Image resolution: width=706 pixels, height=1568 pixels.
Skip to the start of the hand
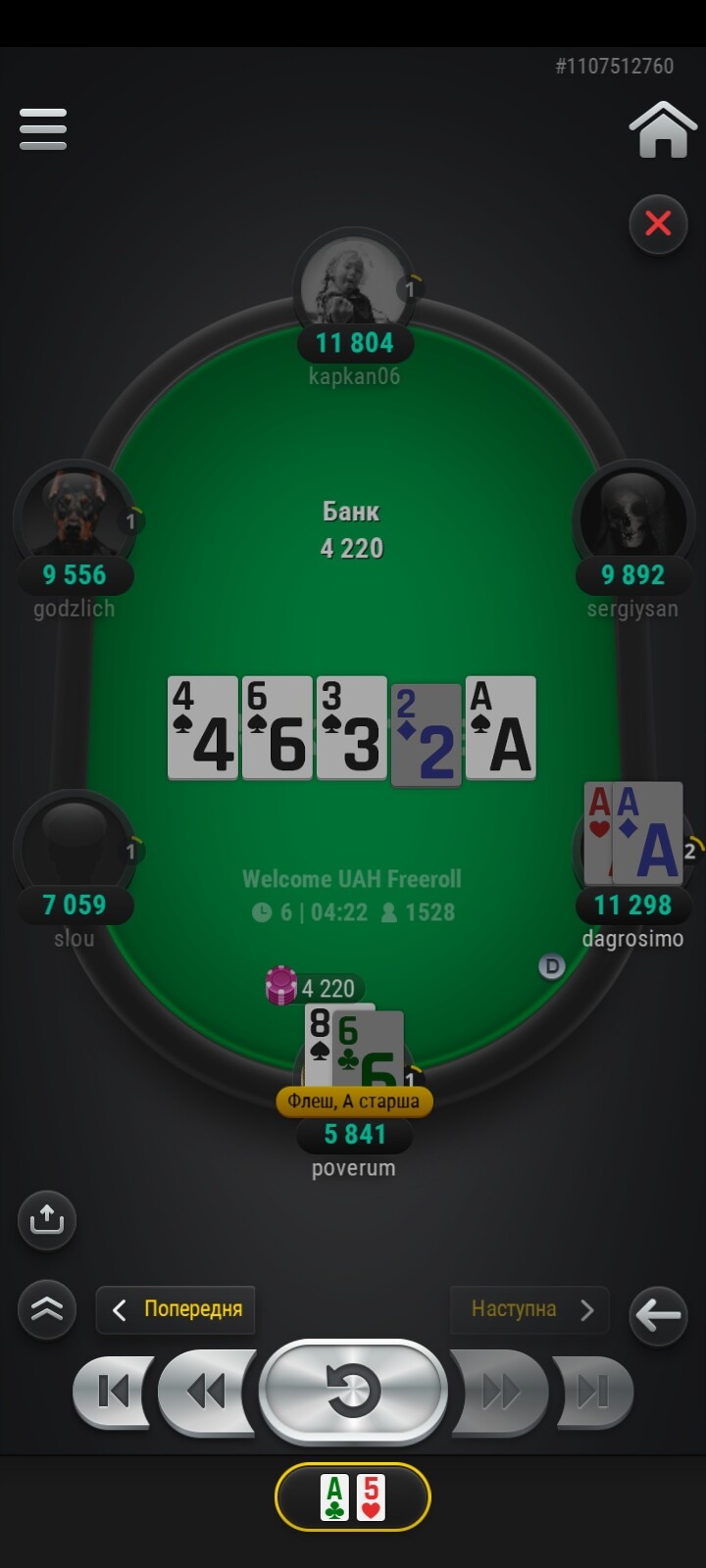pyautogui.click(x=112, y=1392)
